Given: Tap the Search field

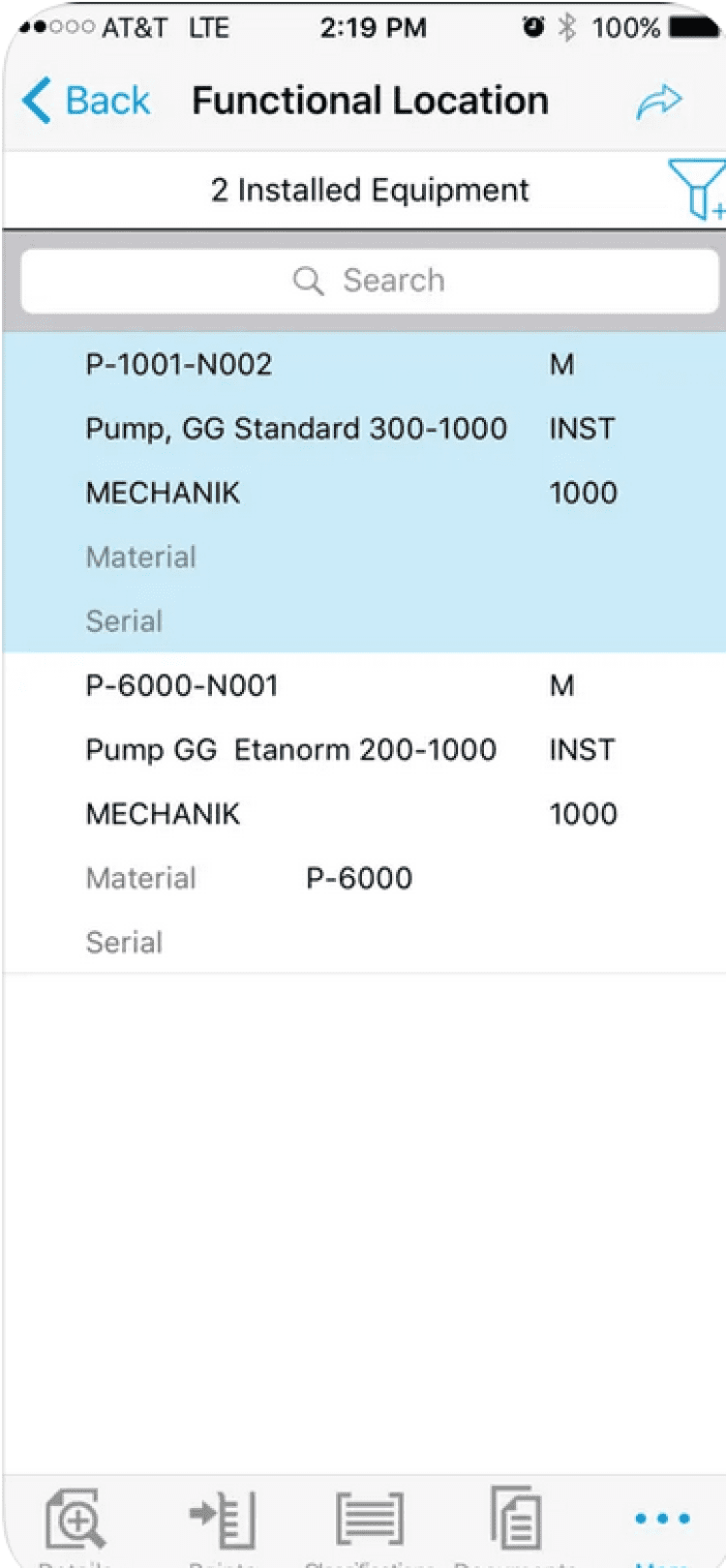Looking at the screenshot, I should click(370, 281).
